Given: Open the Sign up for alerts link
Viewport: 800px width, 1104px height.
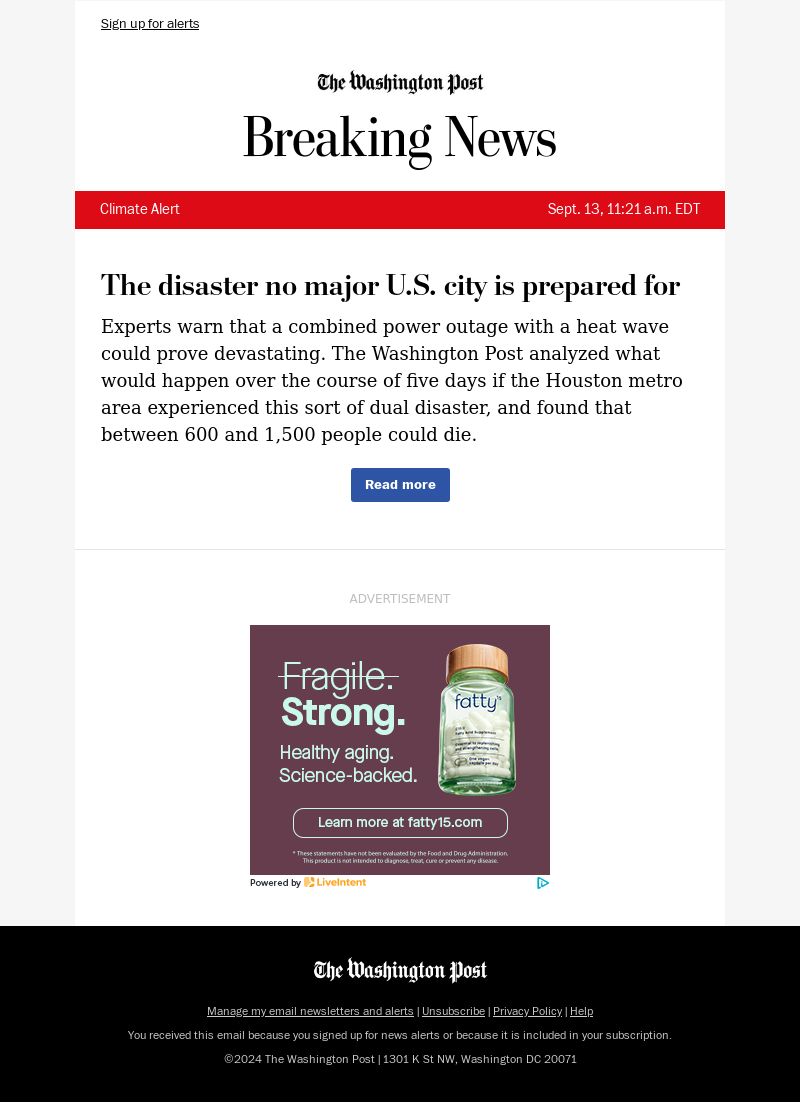Looking at the screenshot, I should 150,24.
